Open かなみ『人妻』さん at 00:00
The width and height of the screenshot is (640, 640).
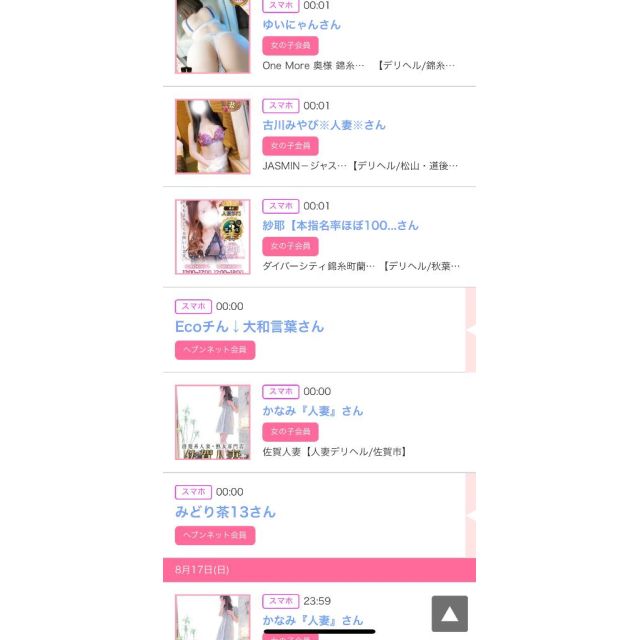[313, 411]
